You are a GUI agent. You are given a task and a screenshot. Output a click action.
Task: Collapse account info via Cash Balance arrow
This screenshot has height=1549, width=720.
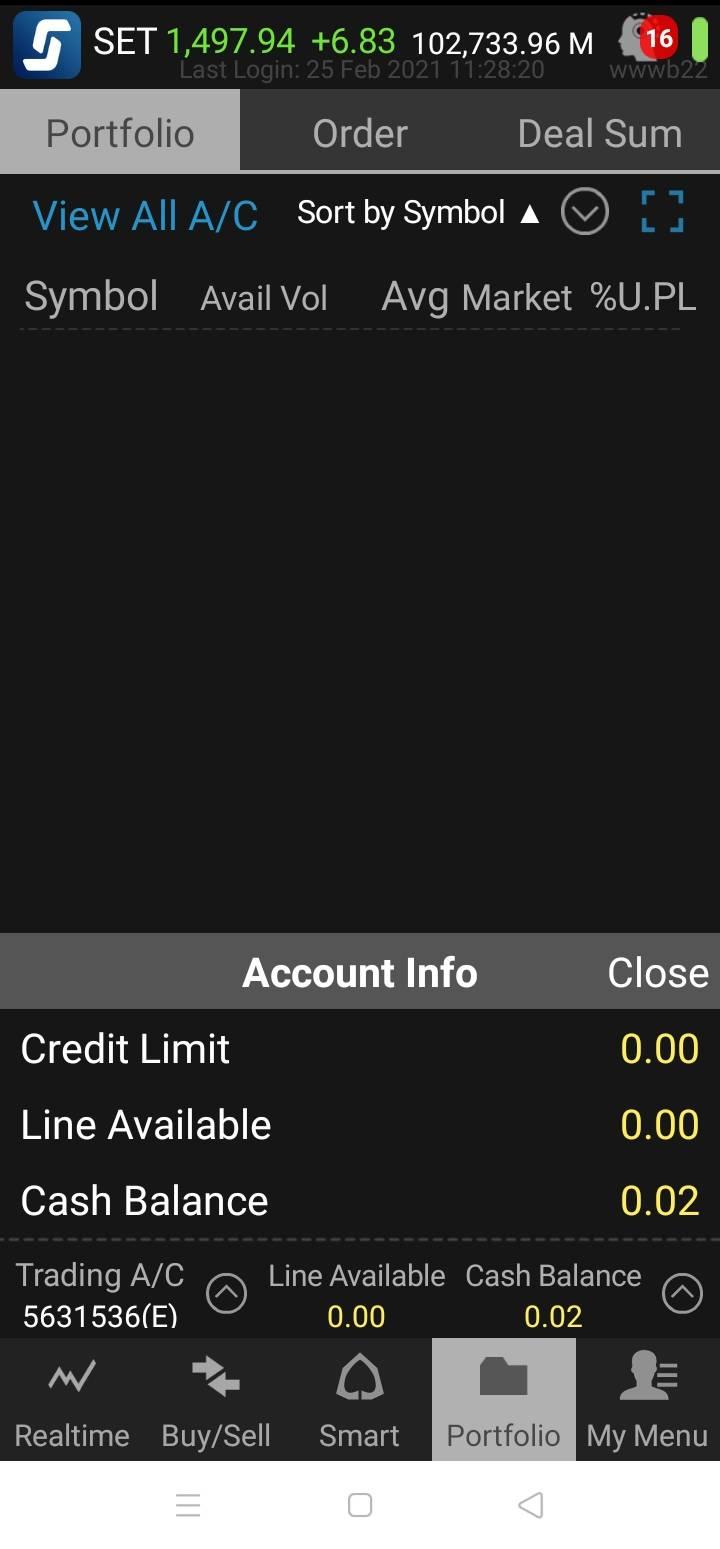[x=682, y=1294]
